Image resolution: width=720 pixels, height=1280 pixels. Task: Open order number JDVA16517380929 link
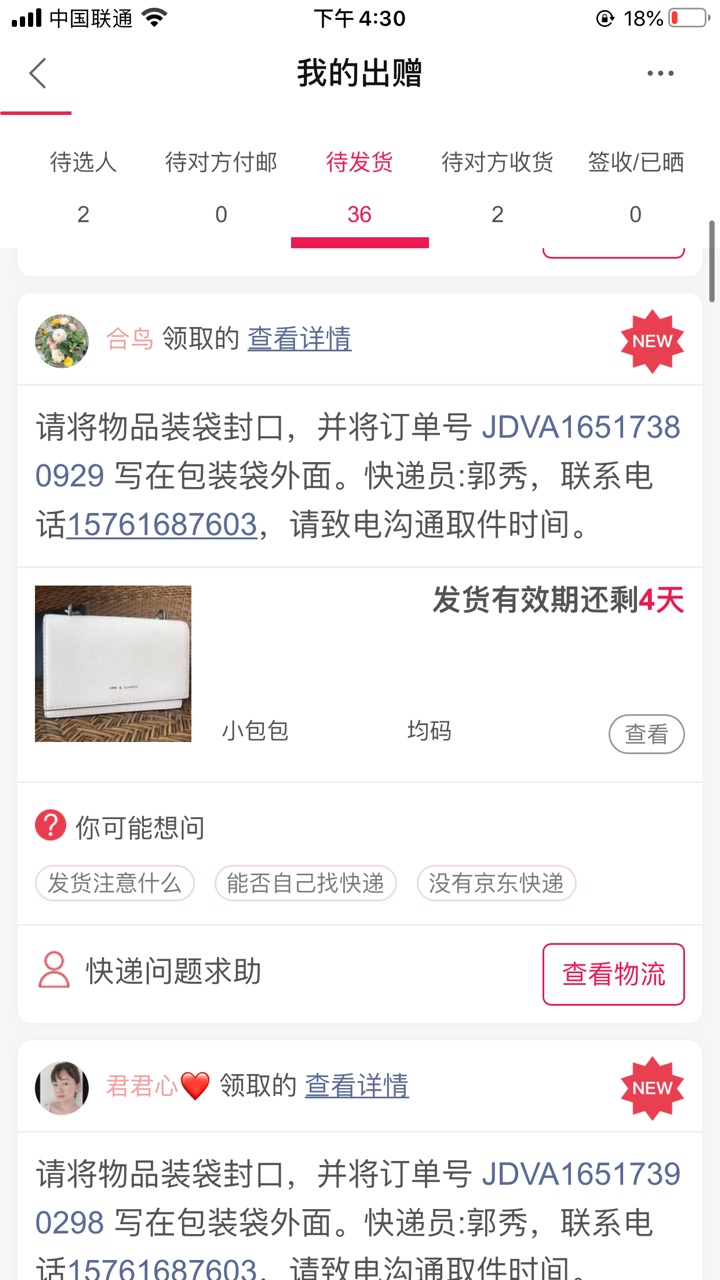tap(580, 428)
